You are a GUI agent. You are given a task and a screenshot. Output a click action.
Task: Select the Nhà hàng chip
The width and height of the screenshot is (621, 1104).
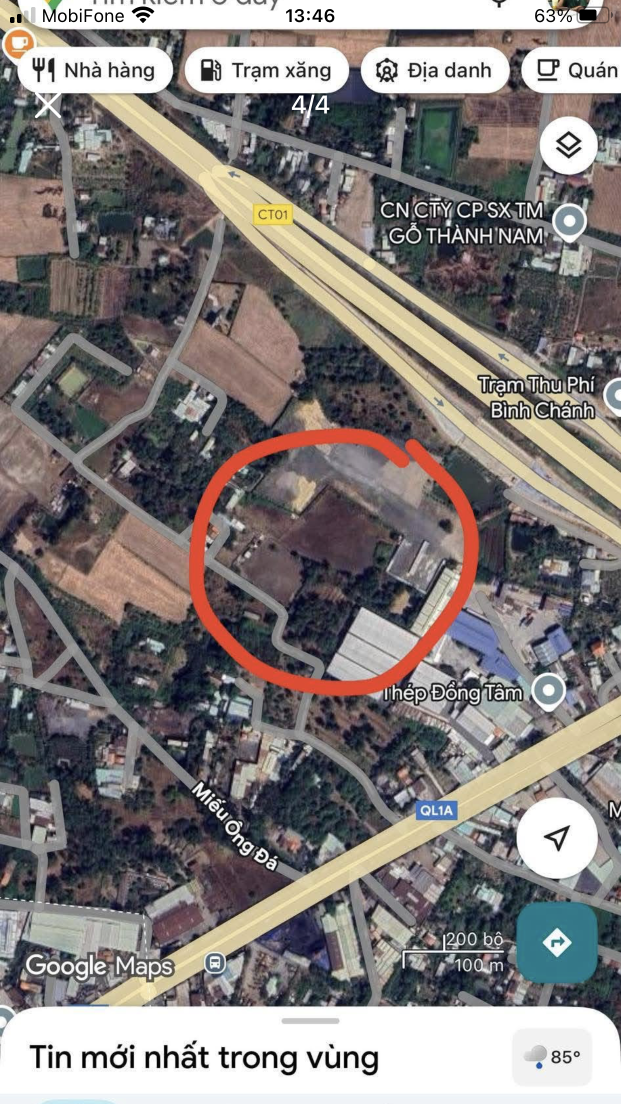[95, 70]
